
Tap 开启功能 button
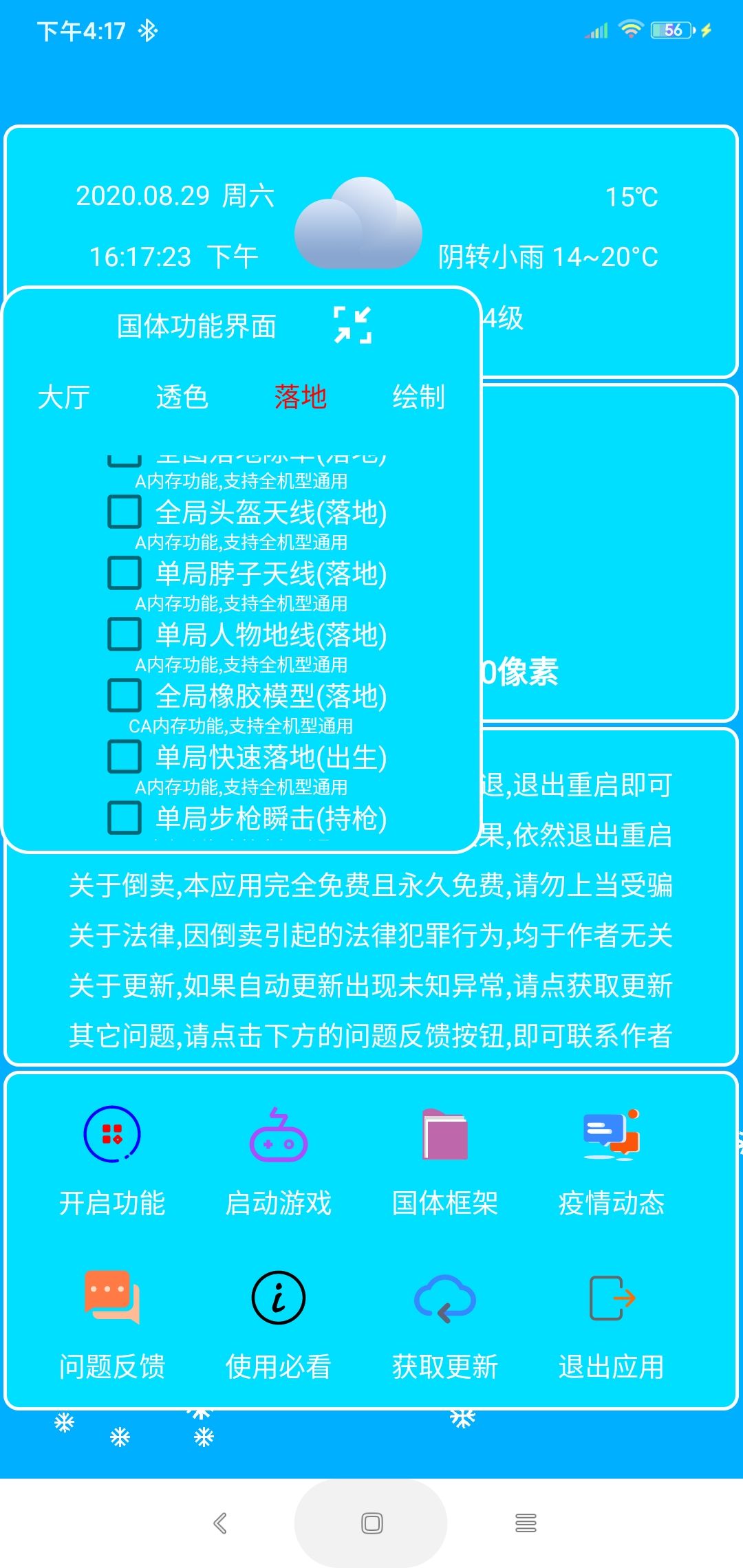coord(112,1161)
